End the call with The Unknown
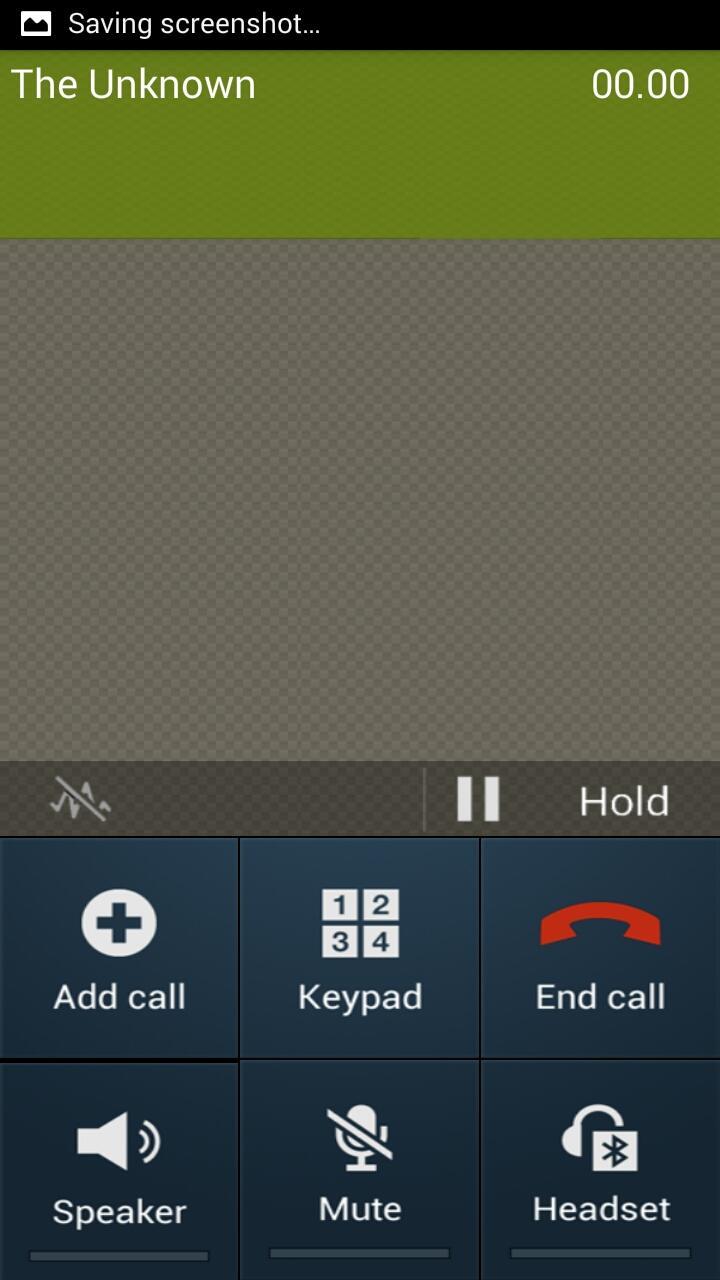The image size is (720, 1280). [x=600, y=948]
